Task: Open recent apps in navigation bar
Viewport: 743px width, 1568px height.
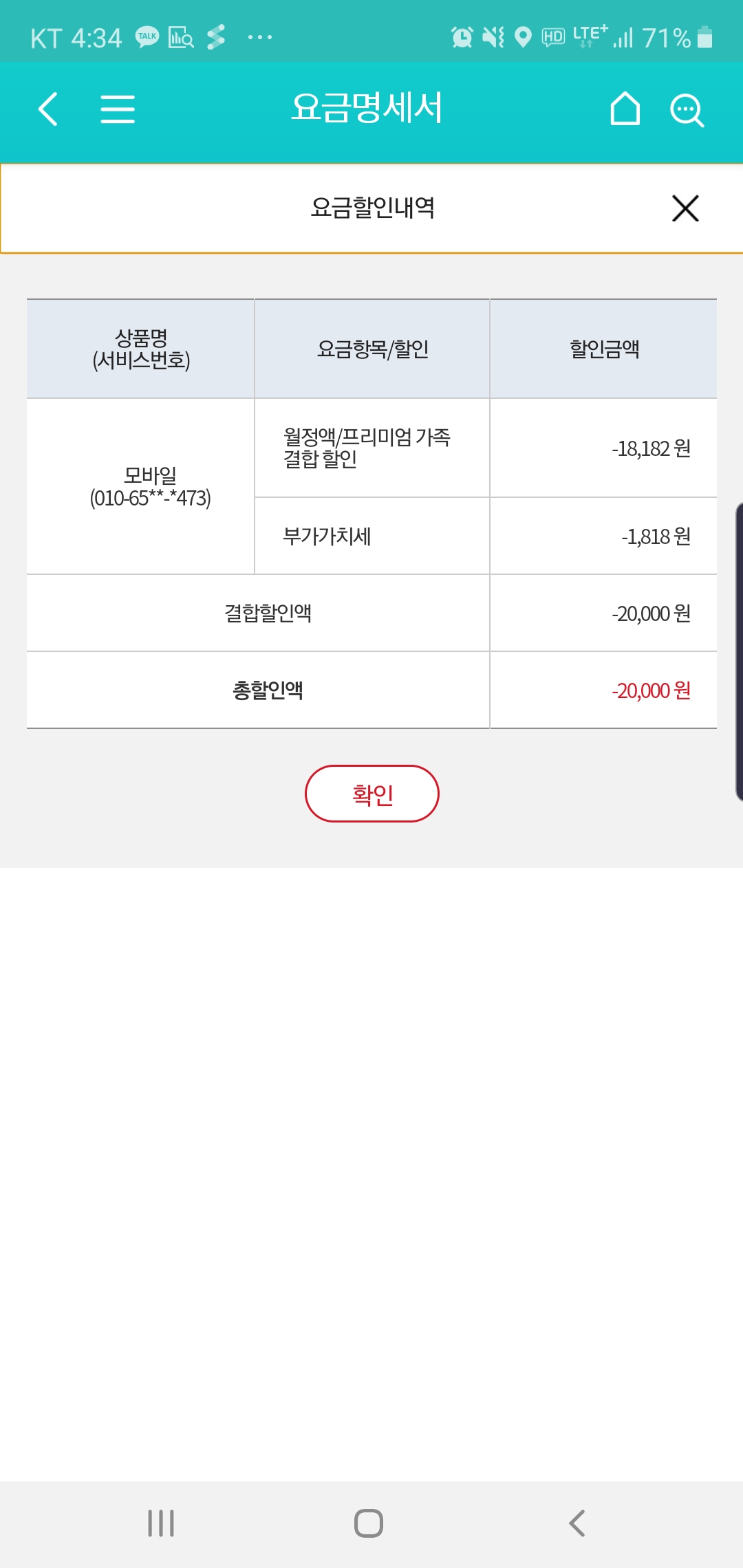Action: [161, 1523]
